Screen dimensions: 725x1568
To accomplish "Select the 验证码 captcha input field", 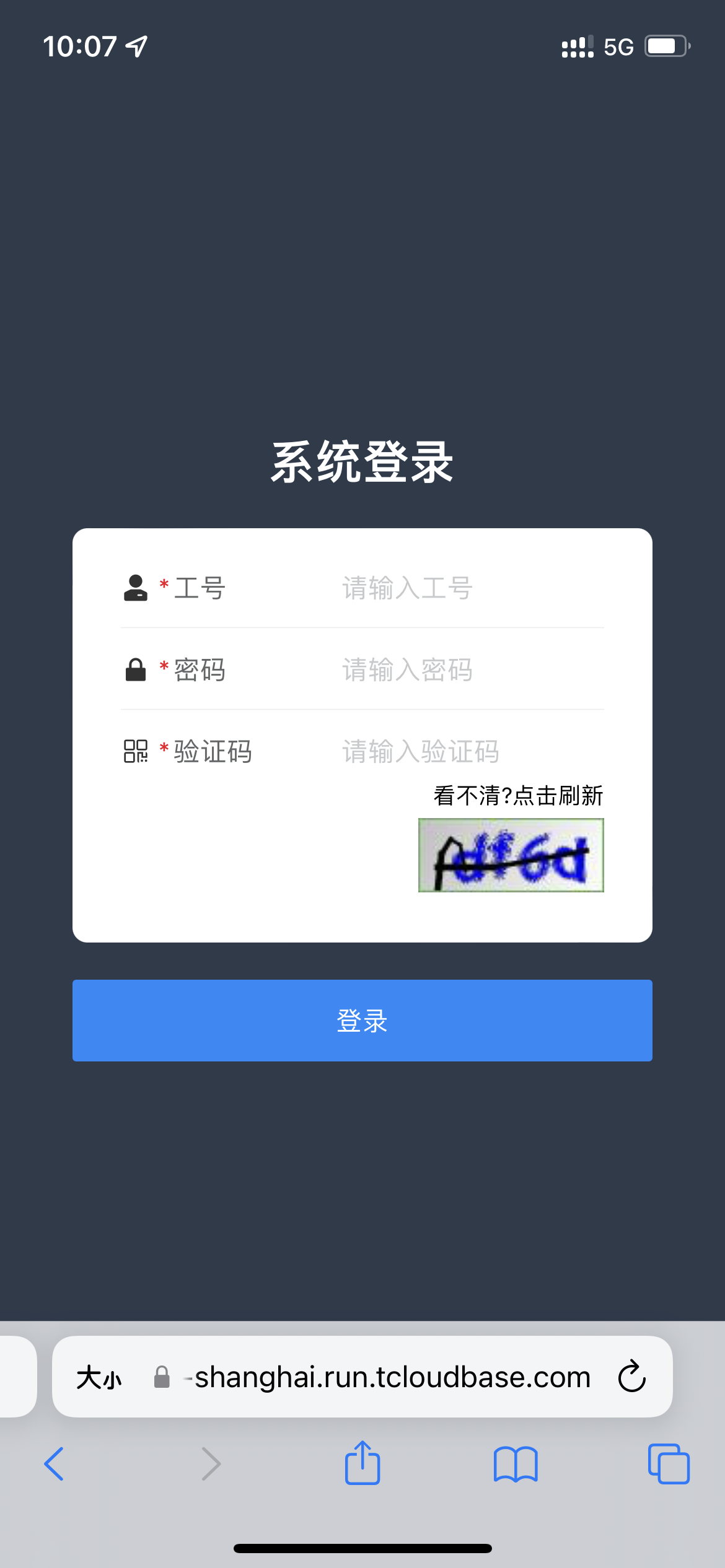I will (471, 752).
